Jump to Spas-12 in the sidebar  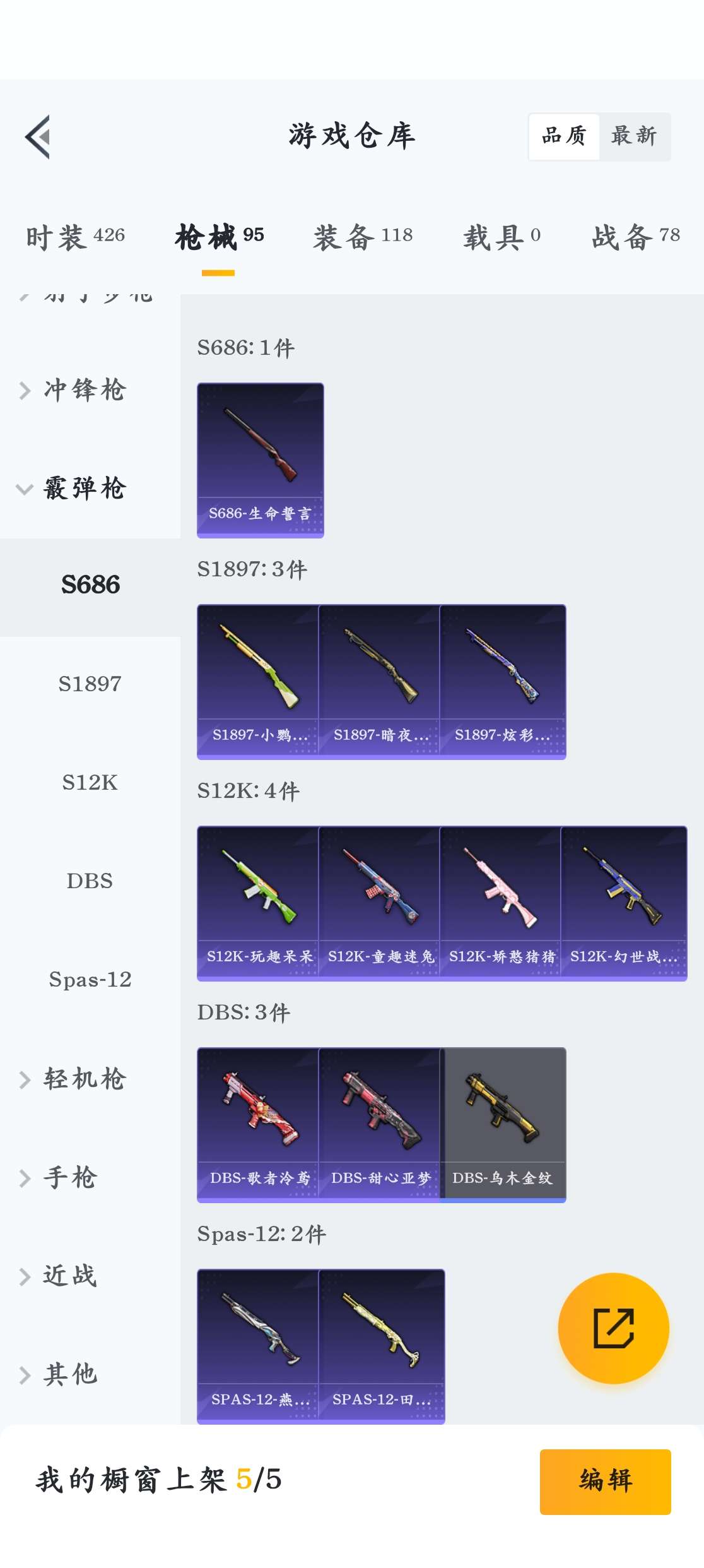90,979
